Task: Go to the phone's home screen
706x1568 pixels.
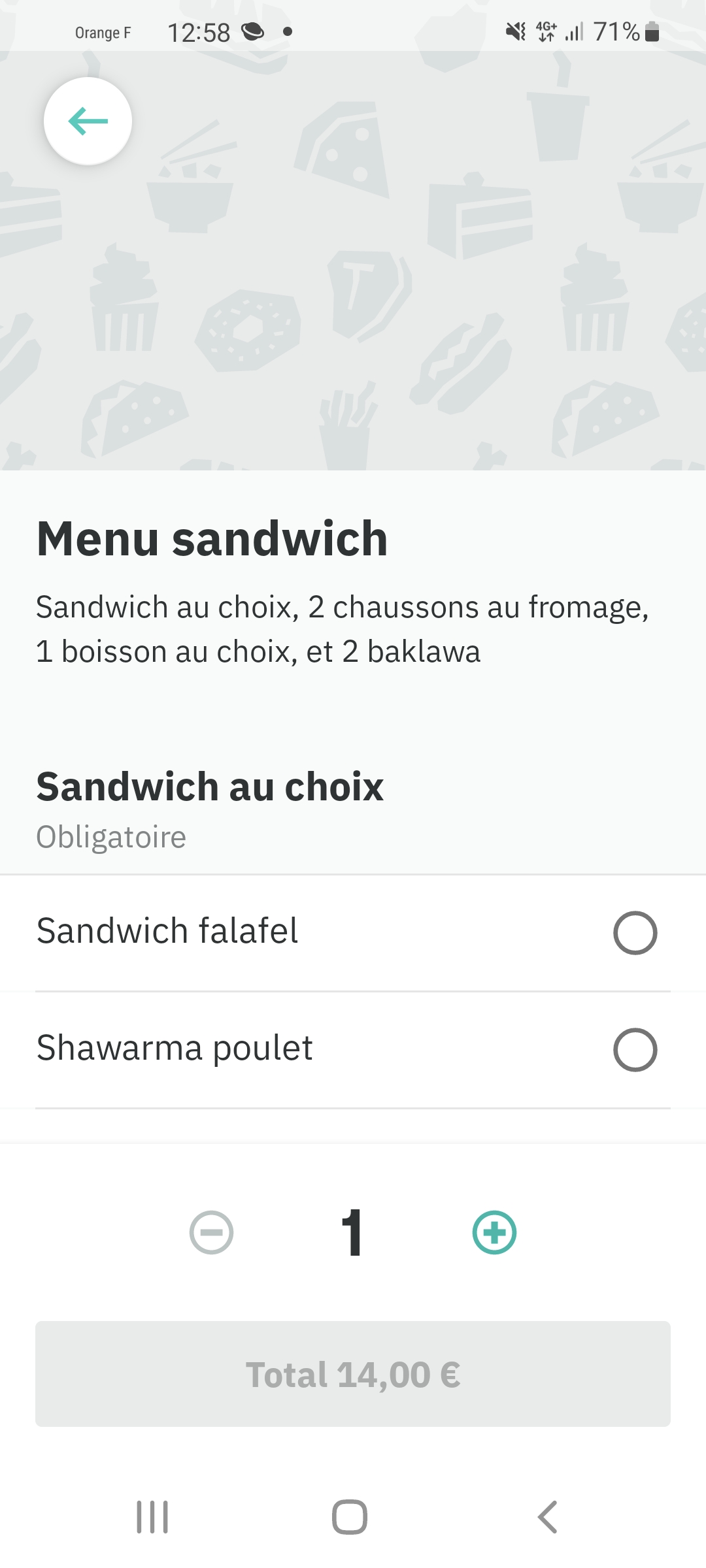Action: pos(350,1516)
